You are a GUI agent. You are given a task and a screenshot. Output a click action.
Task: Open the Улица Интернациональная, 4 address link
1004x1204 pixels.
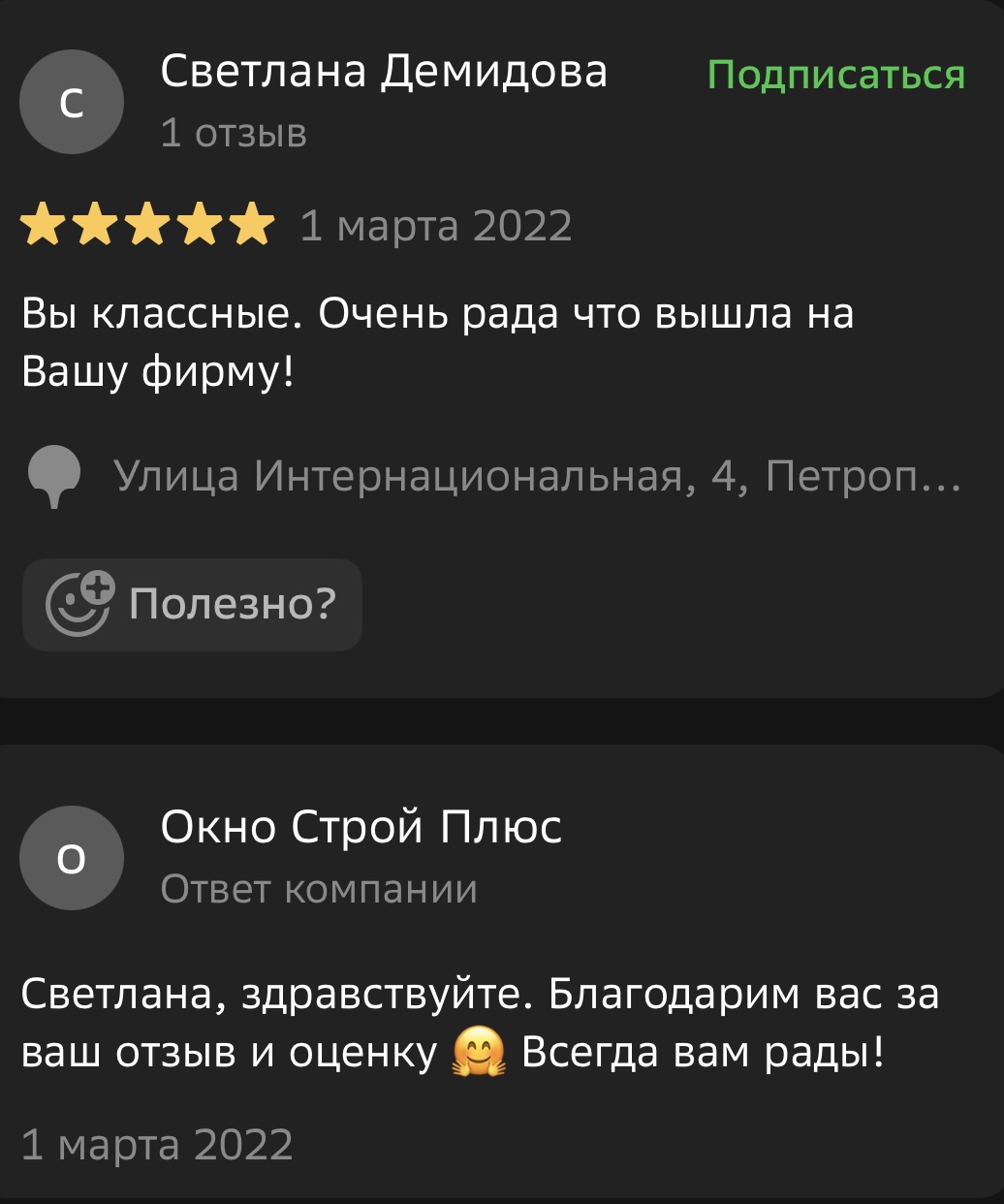pos(536,476)
